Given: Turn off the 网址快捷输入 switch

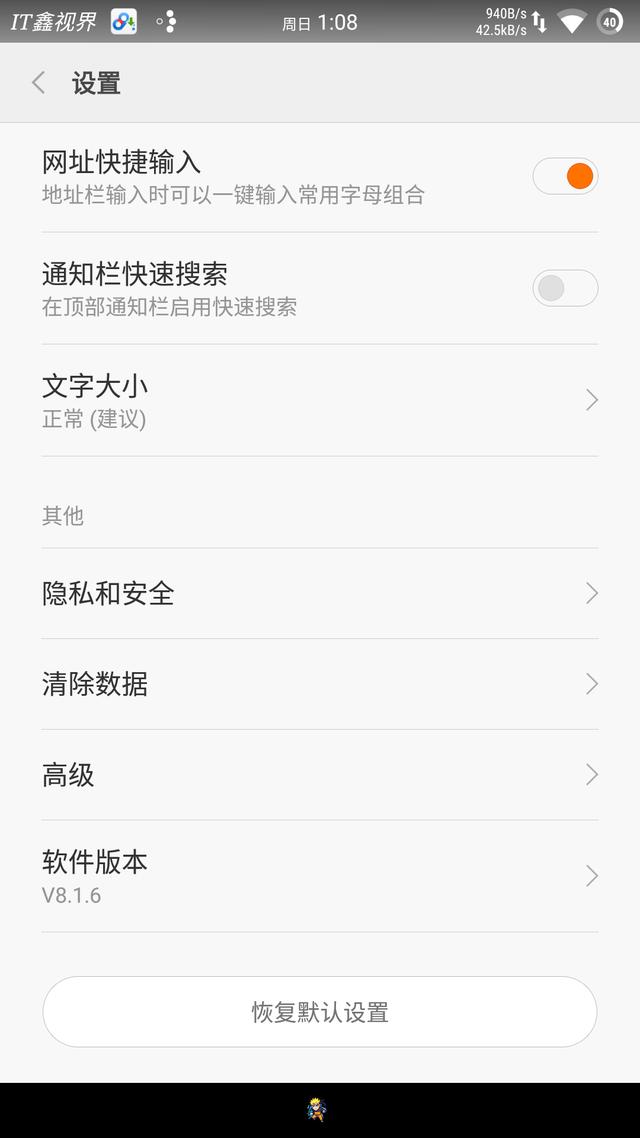Looking at the screenshot, I should (565, 177).
